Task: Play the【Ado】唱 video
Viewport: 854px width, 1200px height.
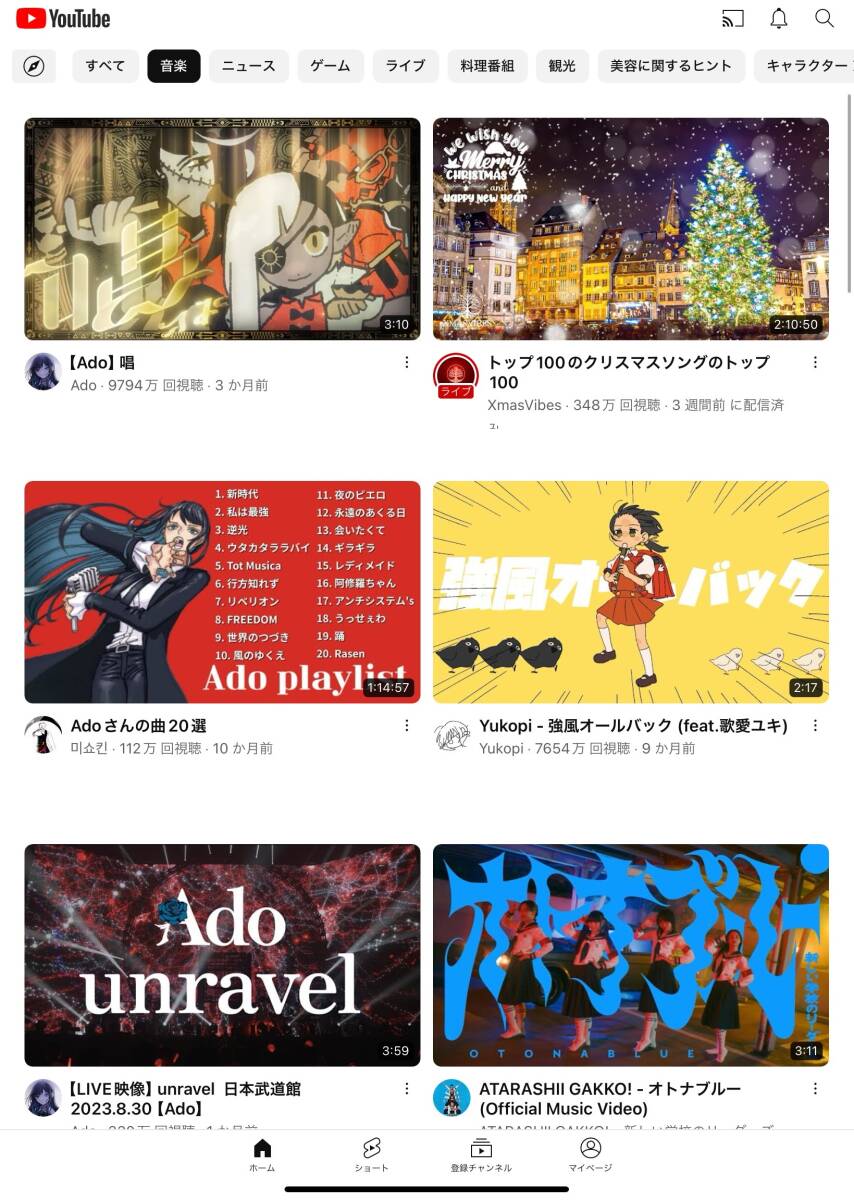Action: click(222, 229)
